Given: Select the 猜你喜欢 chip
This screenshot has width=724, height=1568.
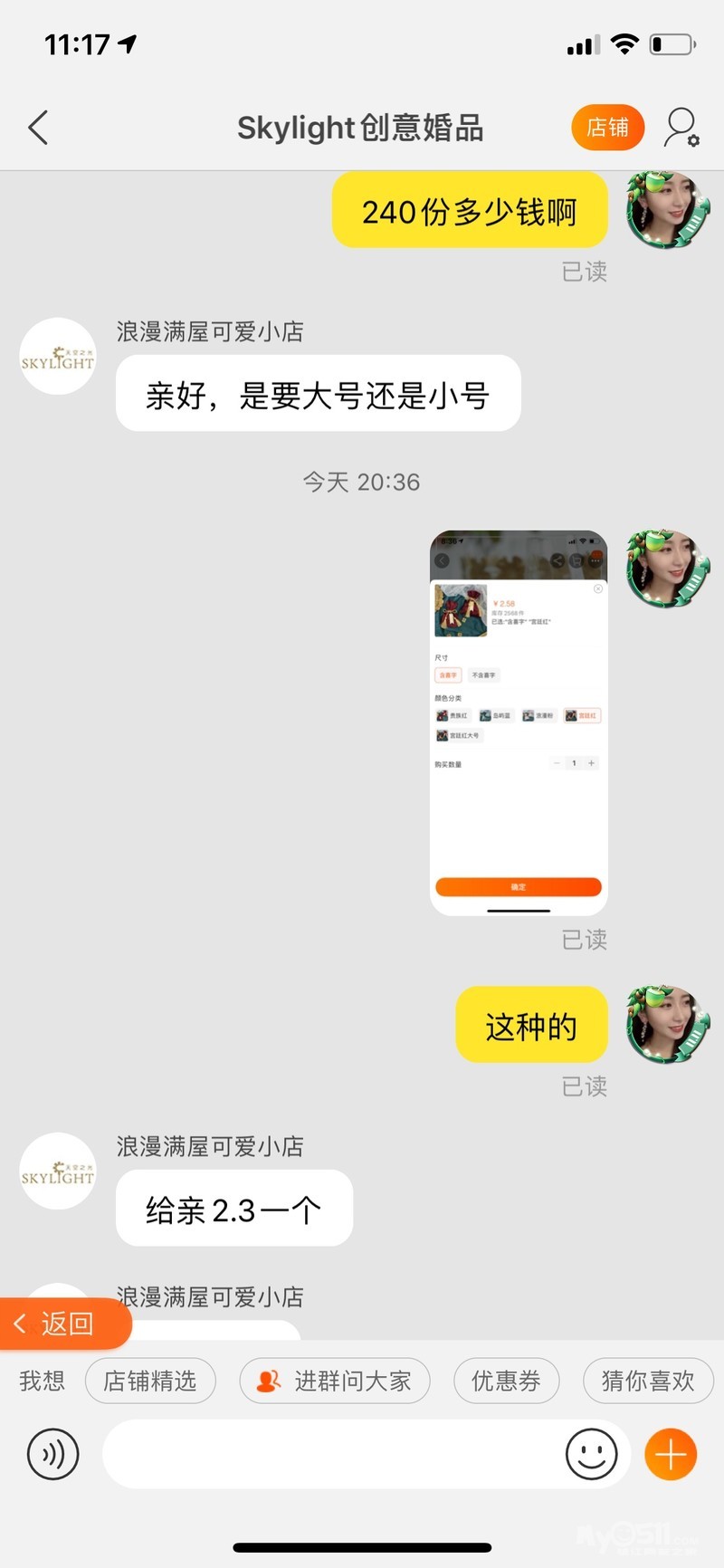Looking at the screenshot, I should (x=647, y=1381).
